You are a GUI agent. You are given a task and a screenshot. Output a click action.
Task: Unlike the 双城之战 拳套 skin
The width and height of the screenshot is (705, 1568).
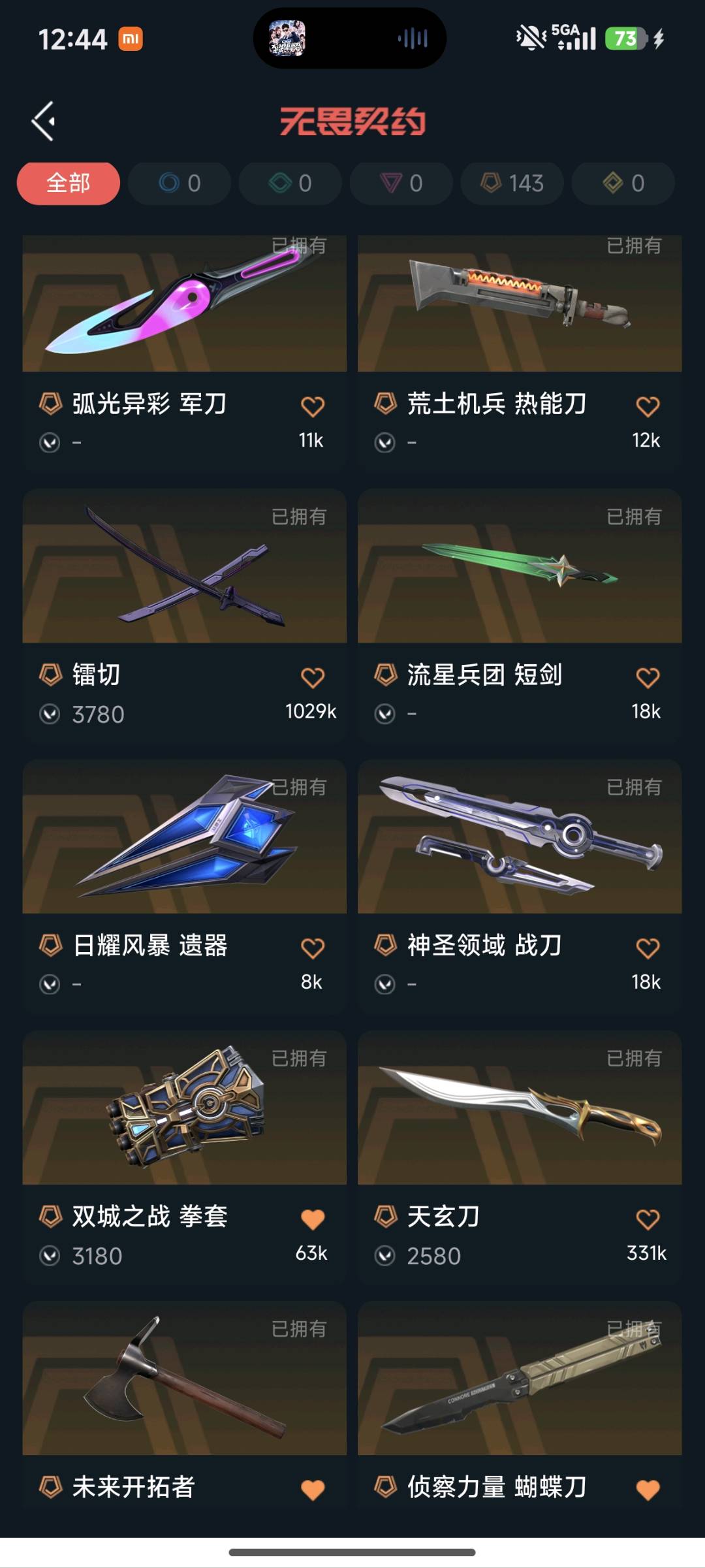[x=313, y=1219]
